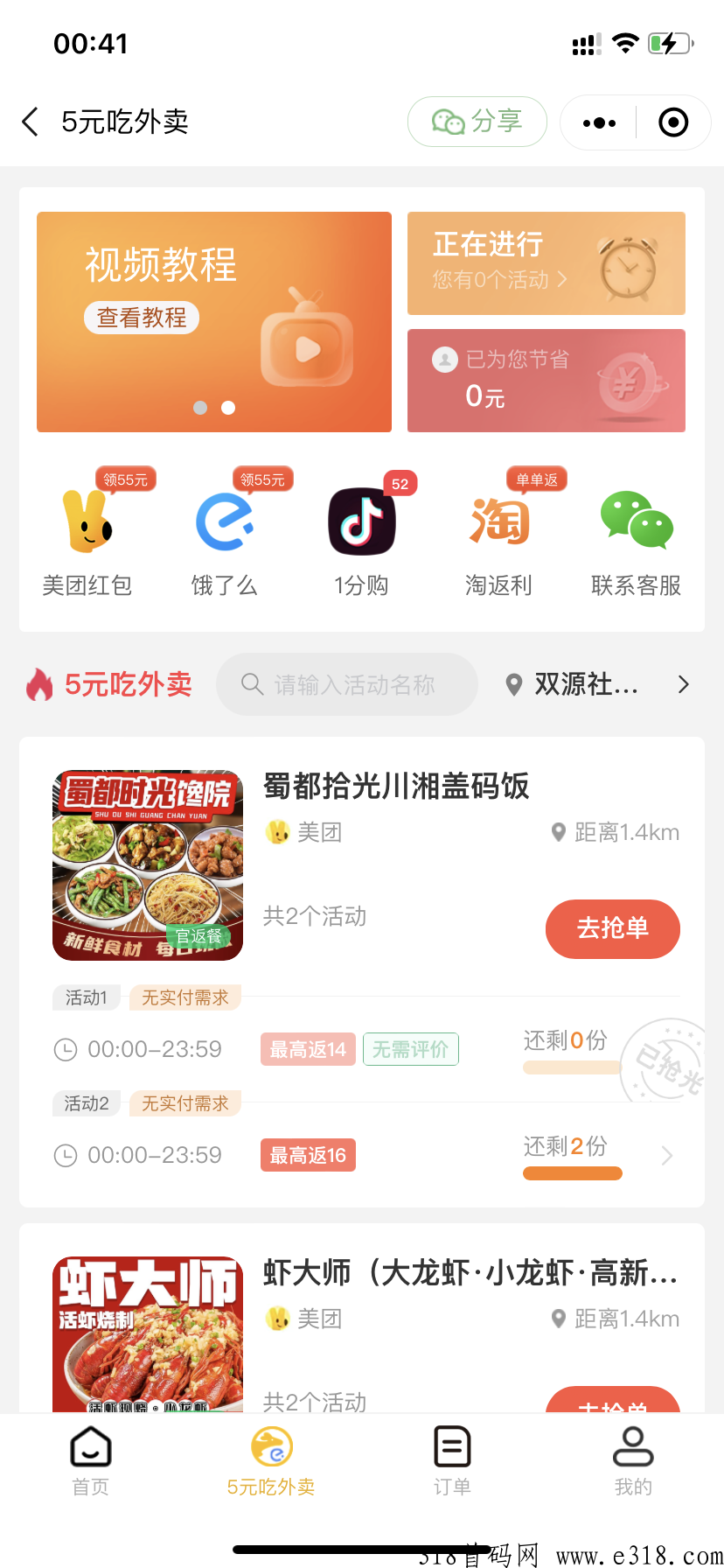
Task: Contact 联系客服 support
Action: (636, 535)
